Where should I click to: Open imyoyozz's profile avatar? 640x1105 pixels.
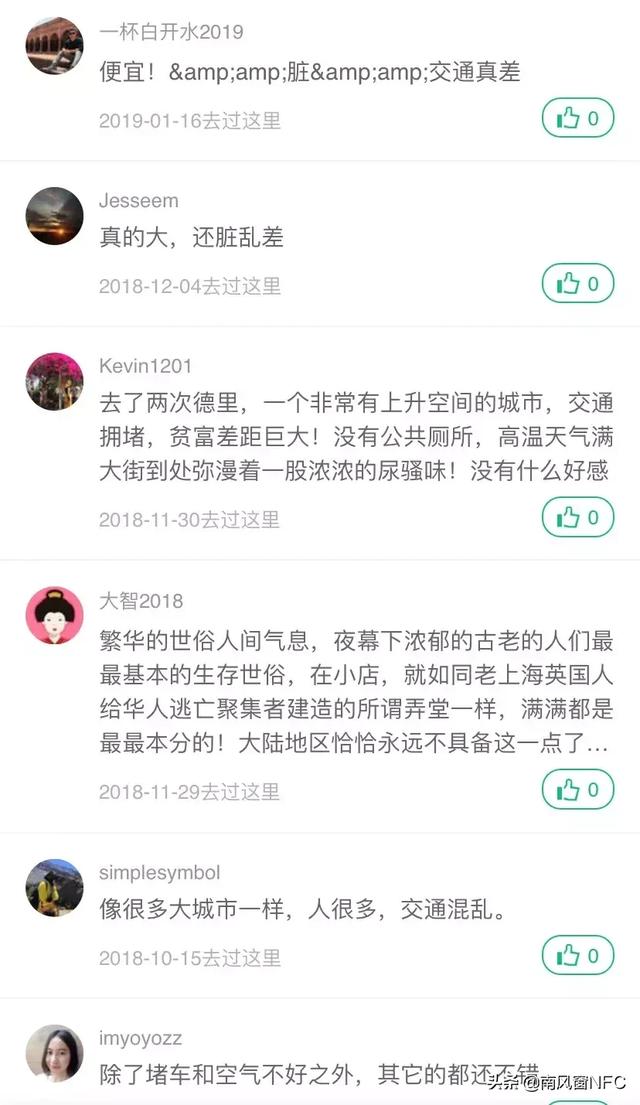click(x=54, y=1053)
